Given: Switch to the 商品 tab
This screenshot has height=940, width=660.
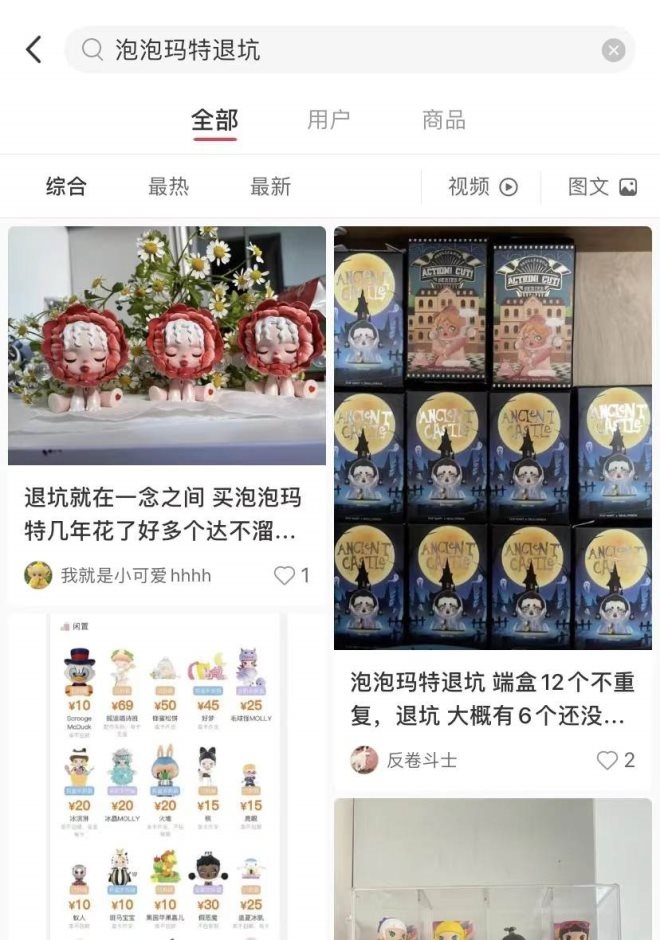Looking at the screenshot, I should [444, 121].
